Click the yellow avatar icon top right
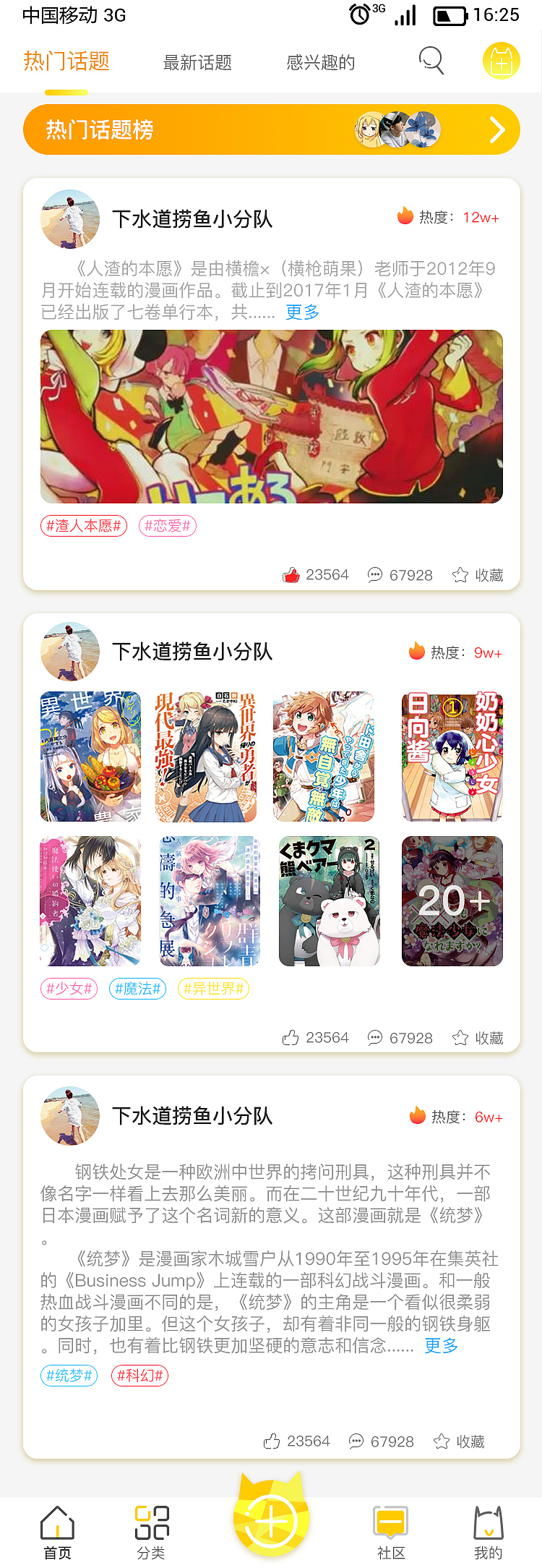This screenshot has width=542, height=1568. click(502, 61)
